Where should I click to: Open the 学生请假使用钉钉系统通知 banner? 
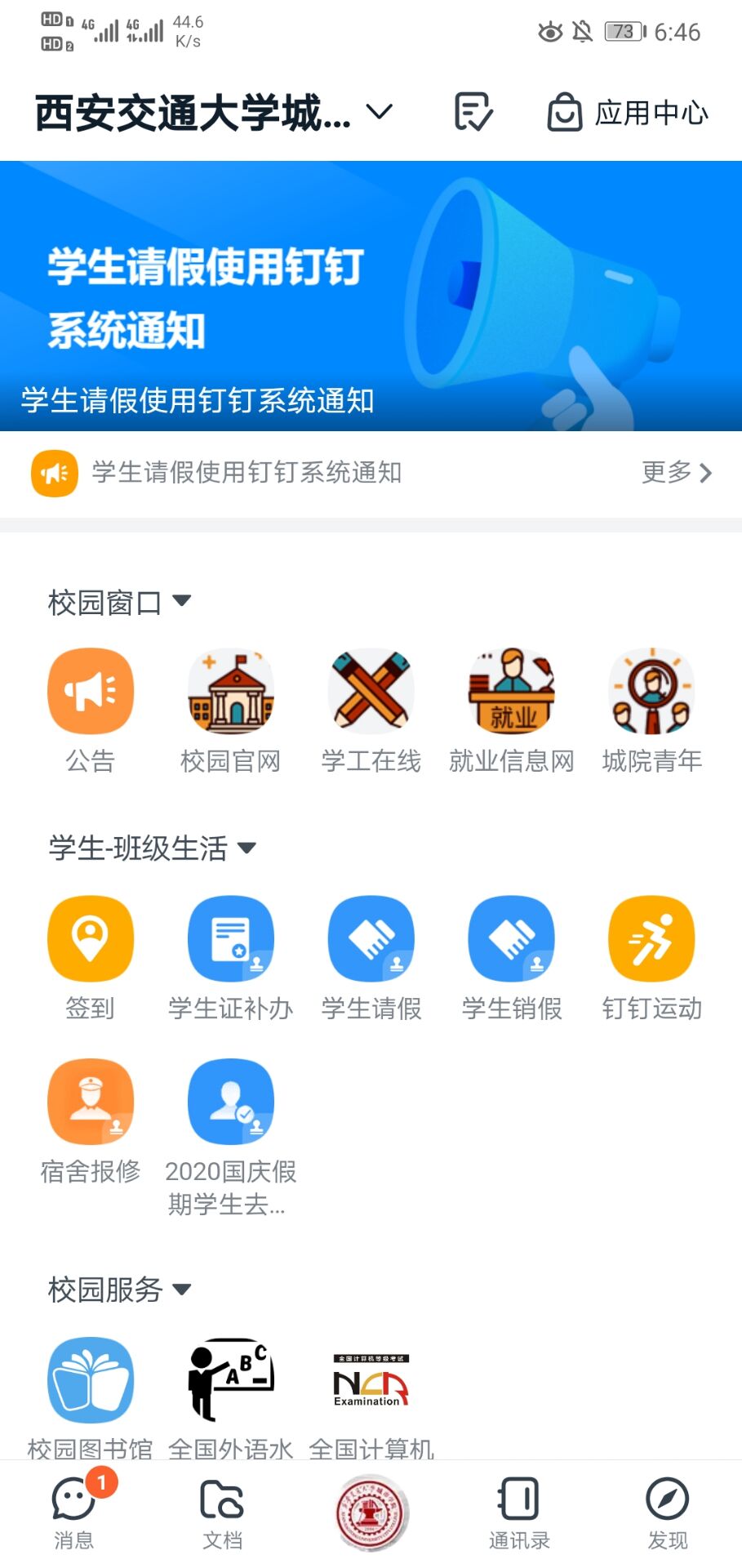371,296
